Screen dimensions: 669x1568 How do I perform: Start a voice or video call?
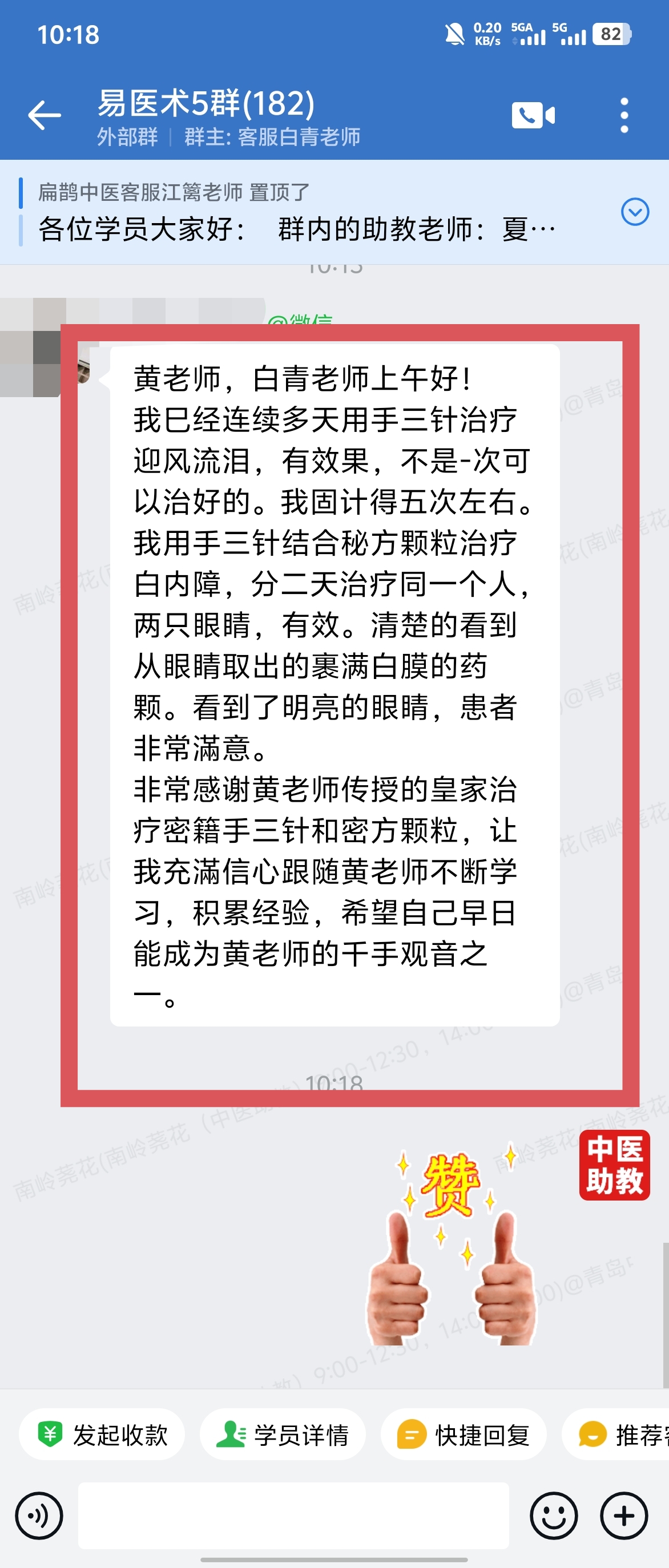pos(533,115)
